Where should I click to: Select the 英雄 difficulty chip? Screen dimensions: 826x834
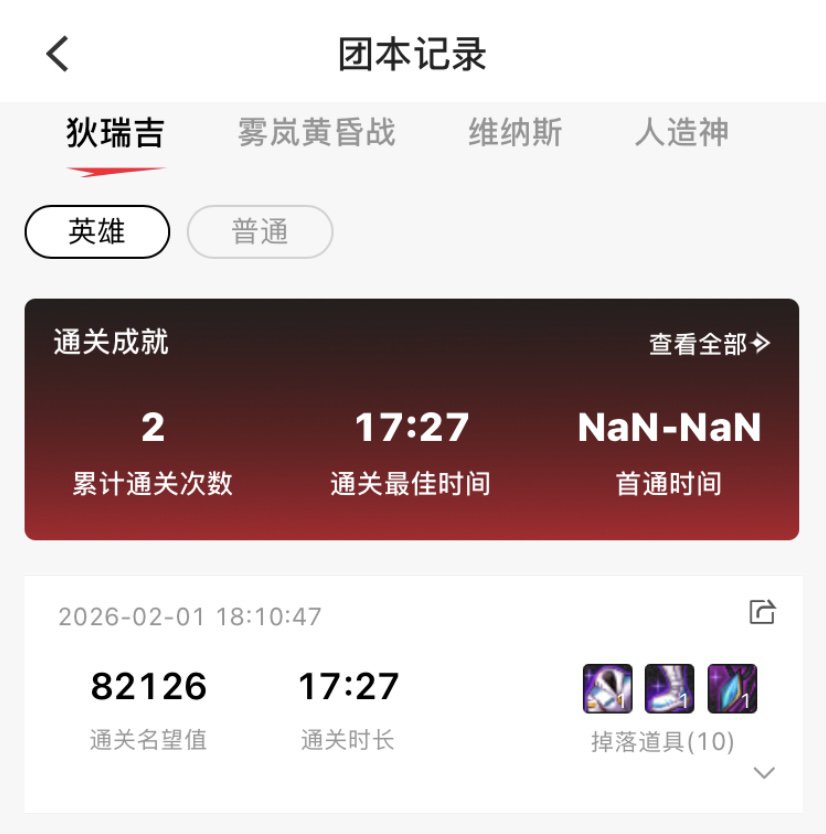coord(97,232)
